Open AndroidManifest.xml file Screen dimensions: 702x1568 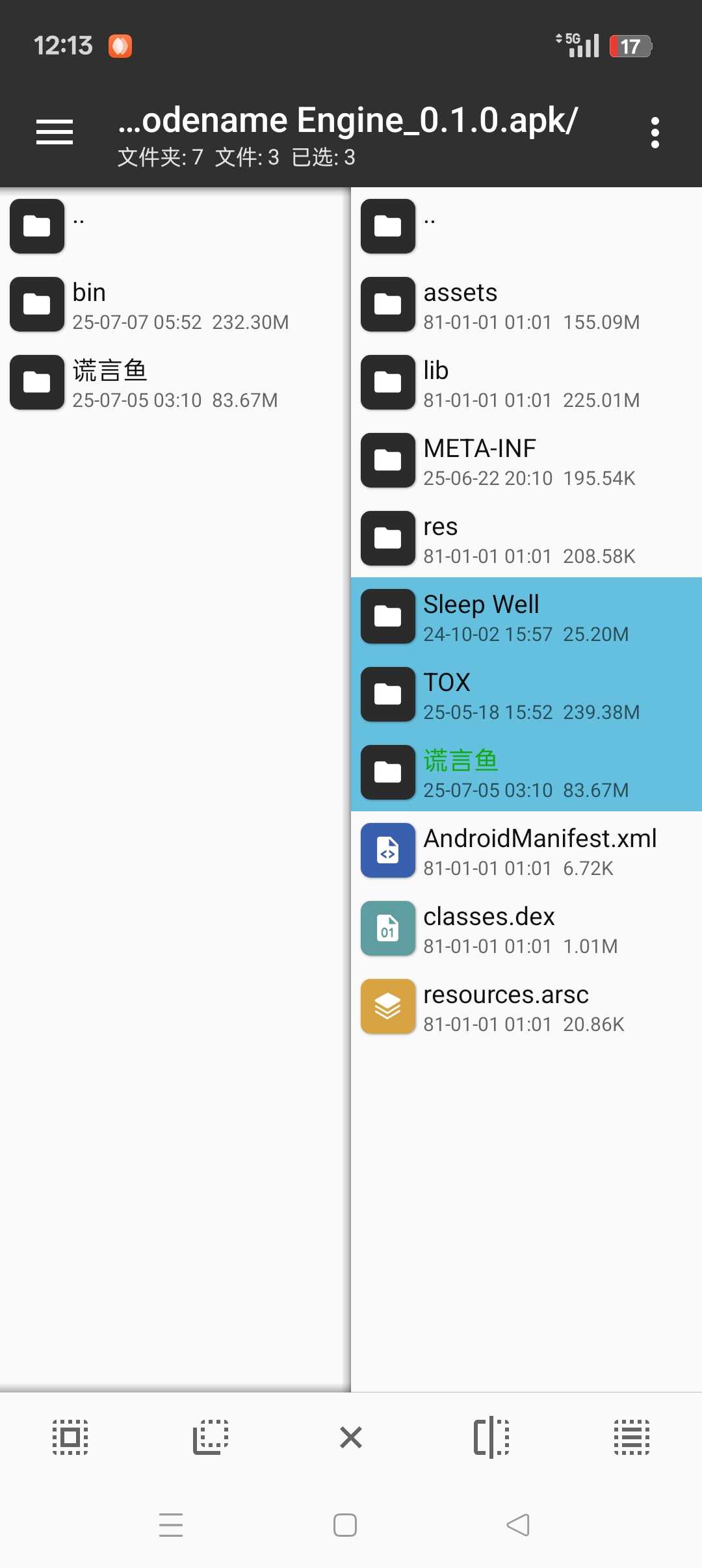[526, 850]
